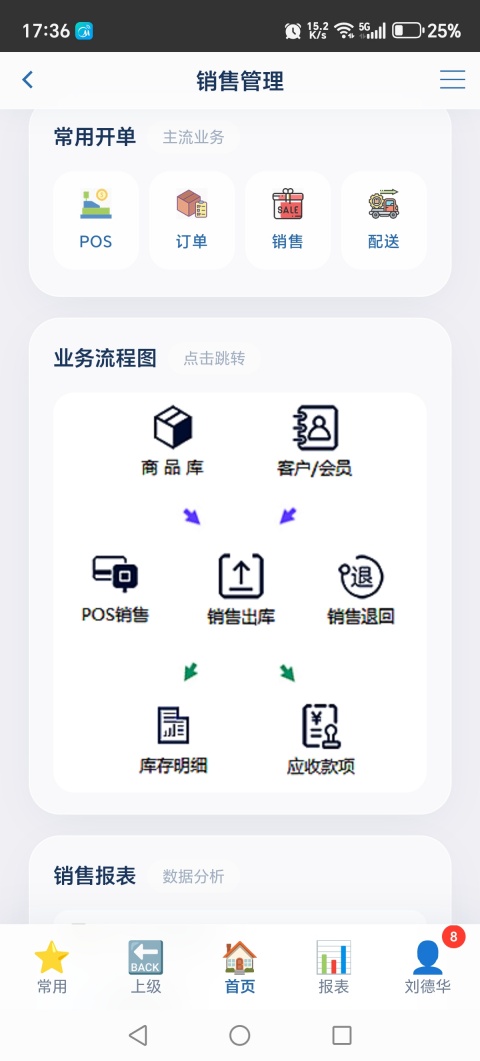Open the 销售 billing shortcut
The width and height of the screenshot is (480, 1061).
[288, 220]
